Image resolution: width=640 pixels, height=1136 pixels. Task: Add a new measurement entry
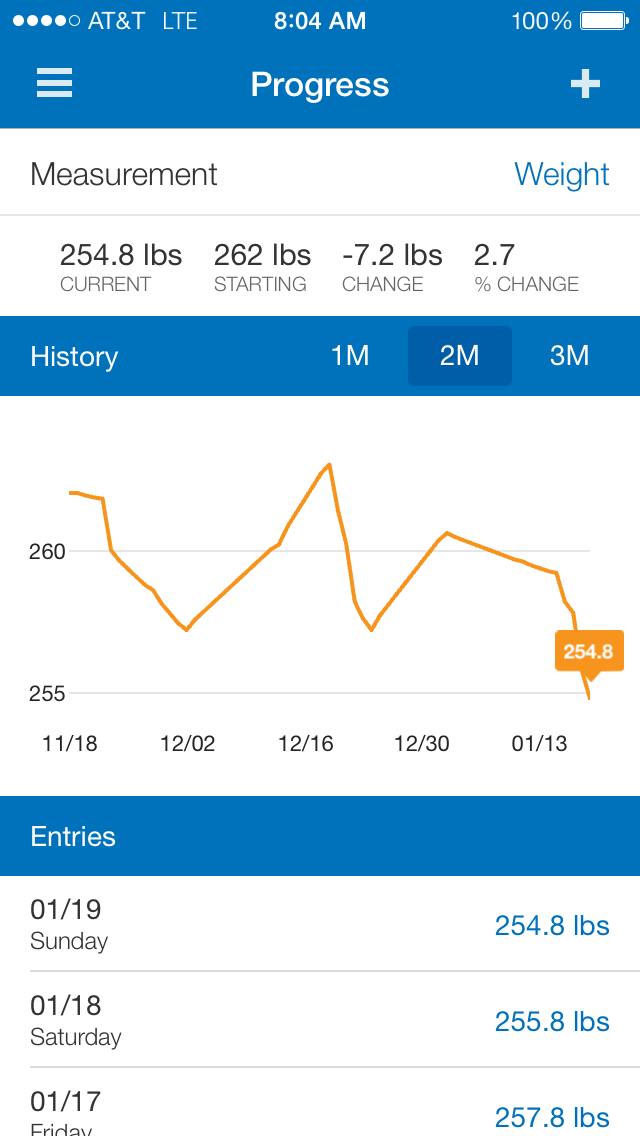(585, 84)
